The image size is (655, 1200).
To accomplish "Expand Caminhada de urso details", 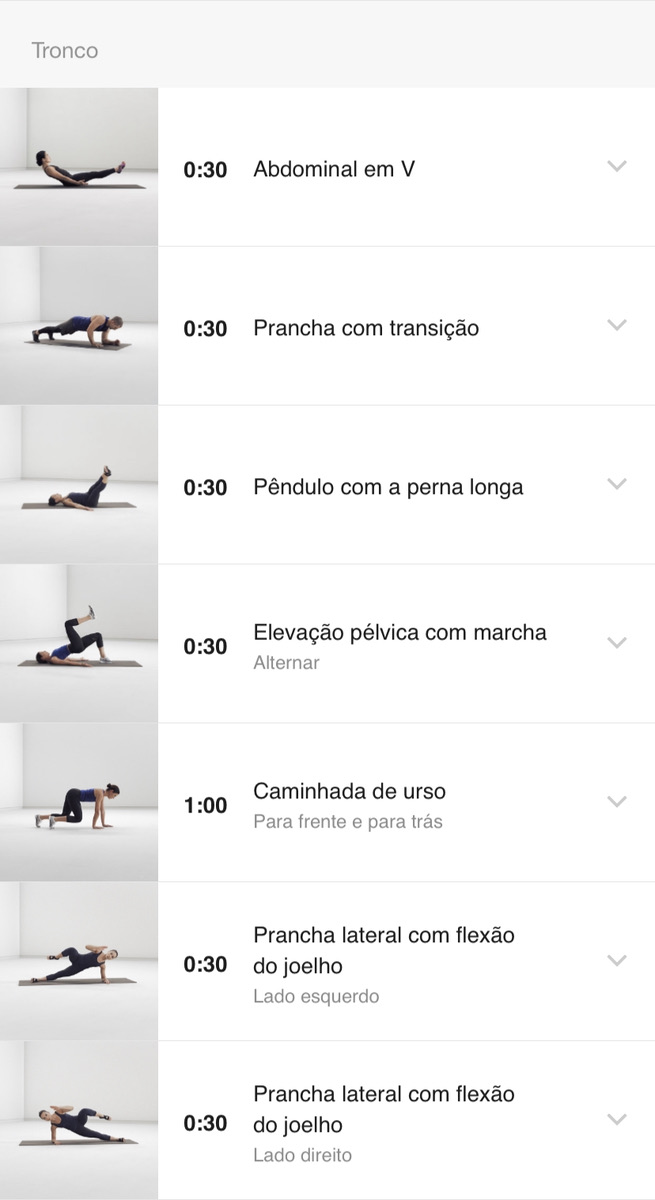I will tap(617, 802).
